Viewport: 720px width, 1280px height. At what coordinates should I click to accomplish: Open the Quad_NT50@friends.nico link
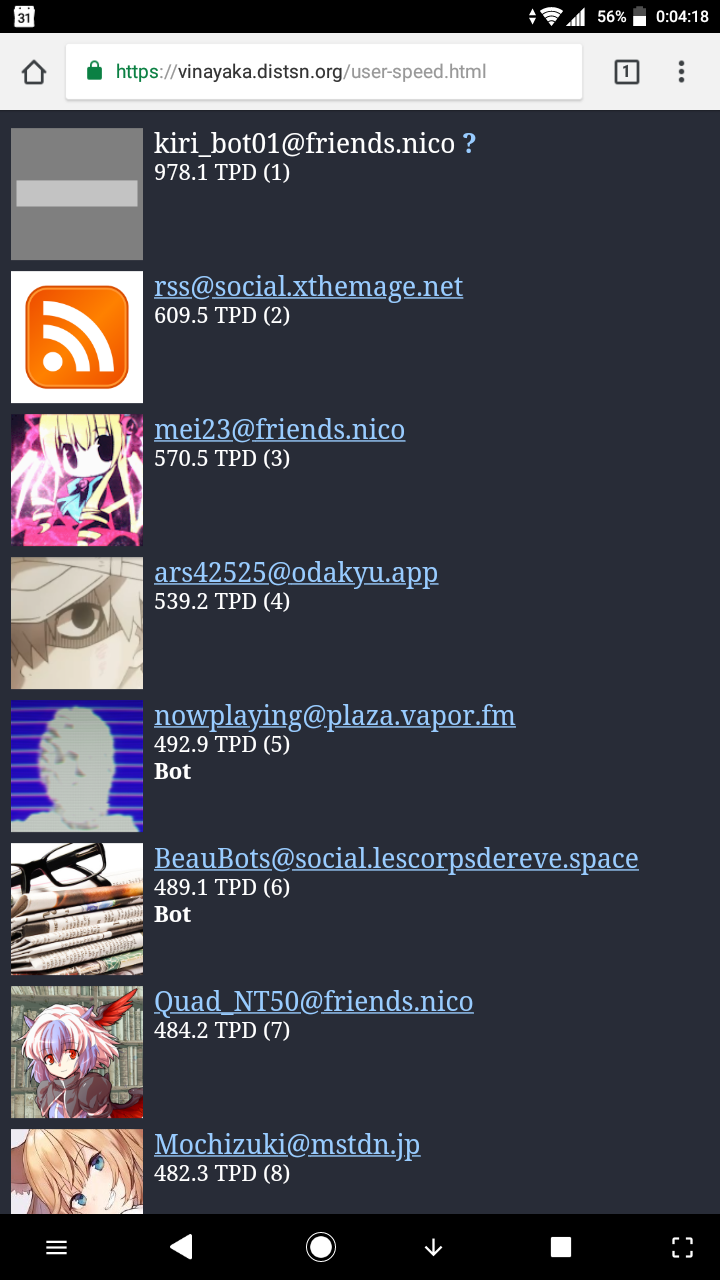click(314, 1002)
